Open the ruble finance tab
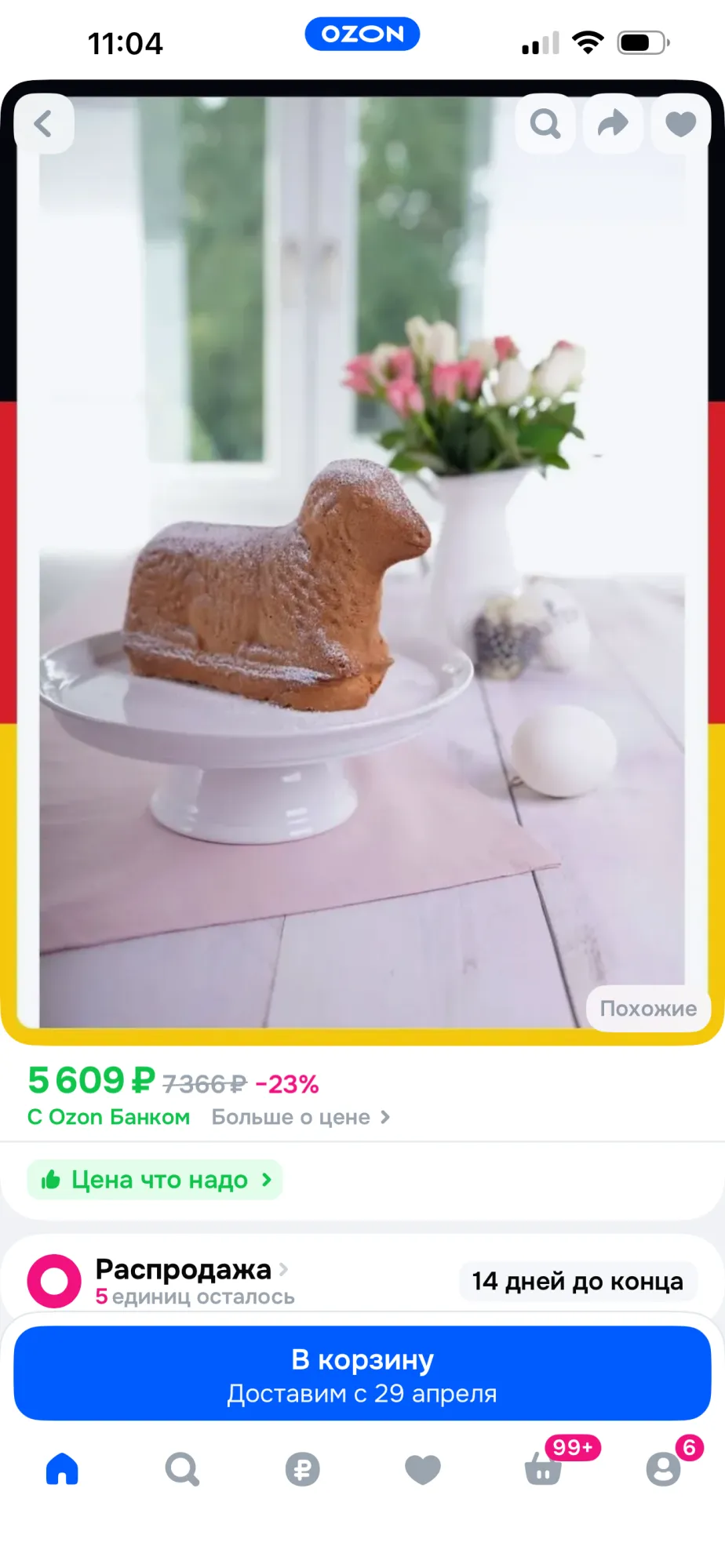Viewport: 725px width, 1568px height. [x=302, y=1469]
